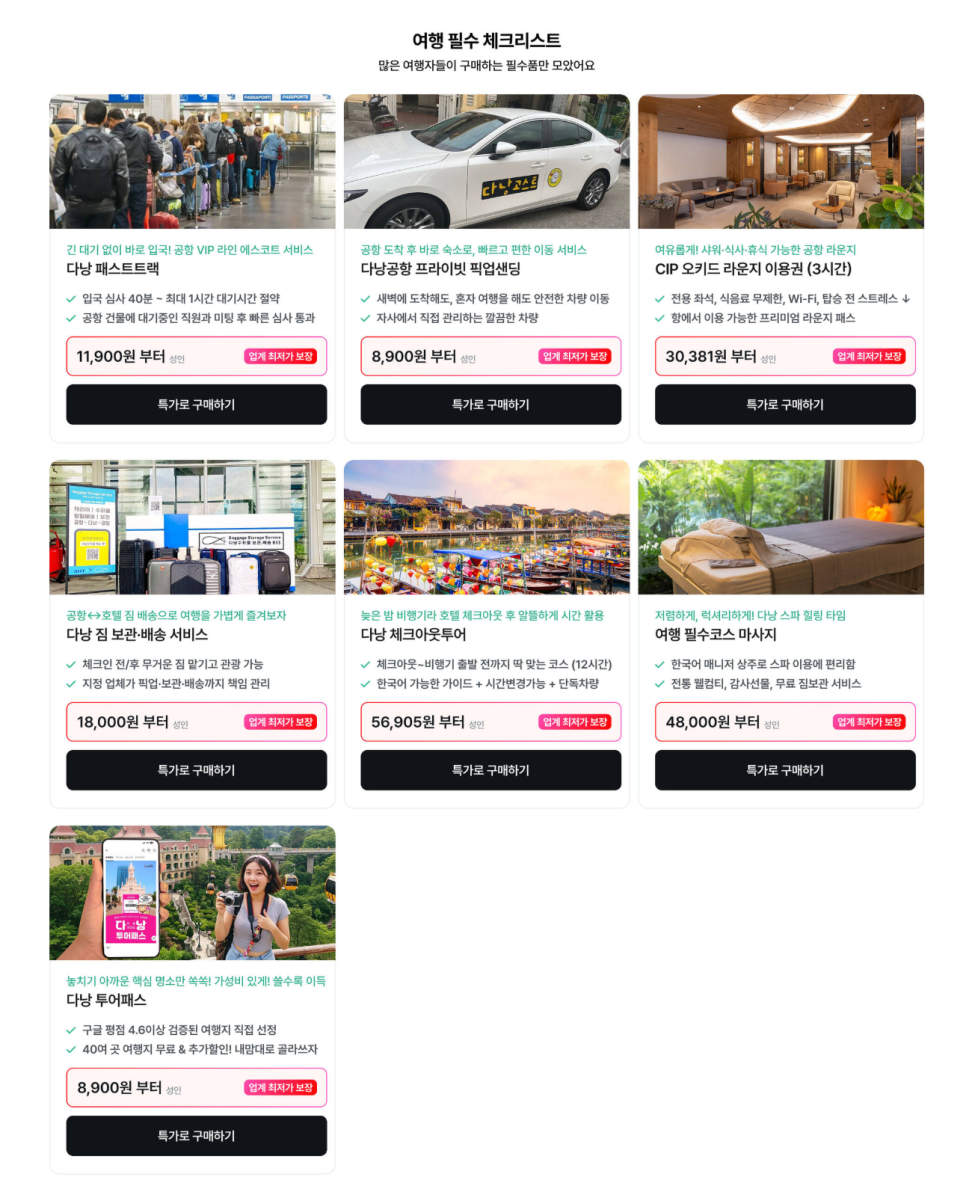The height and width of the screenshot is (1183, 966).
Task: Purchase CIP 오키드 라운지 이용권
Action: (785, 404)
